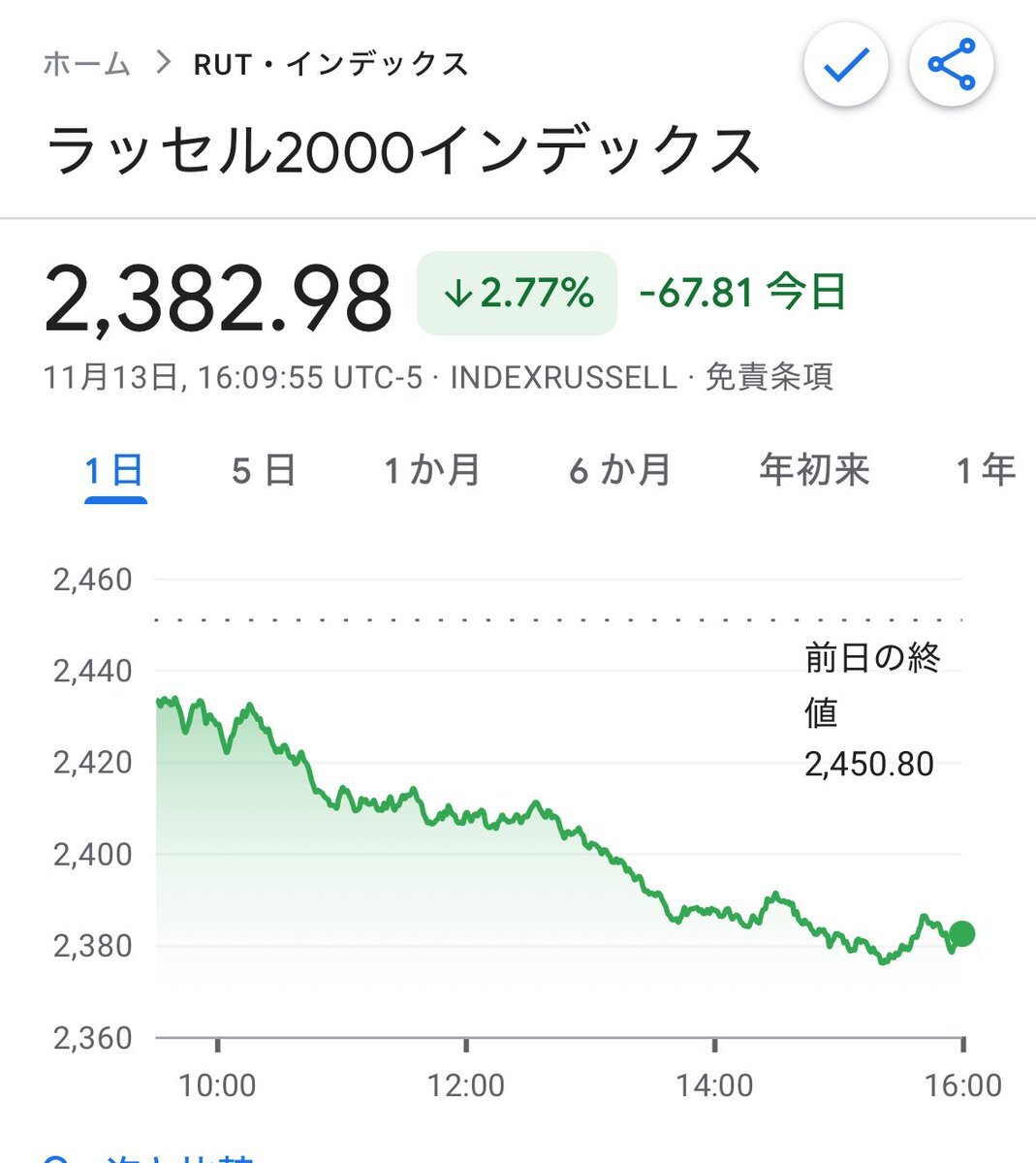Screen dimensions: 1036x1163
Task: Switch to the 5日 chart range
Action: (x=264, y=471)
